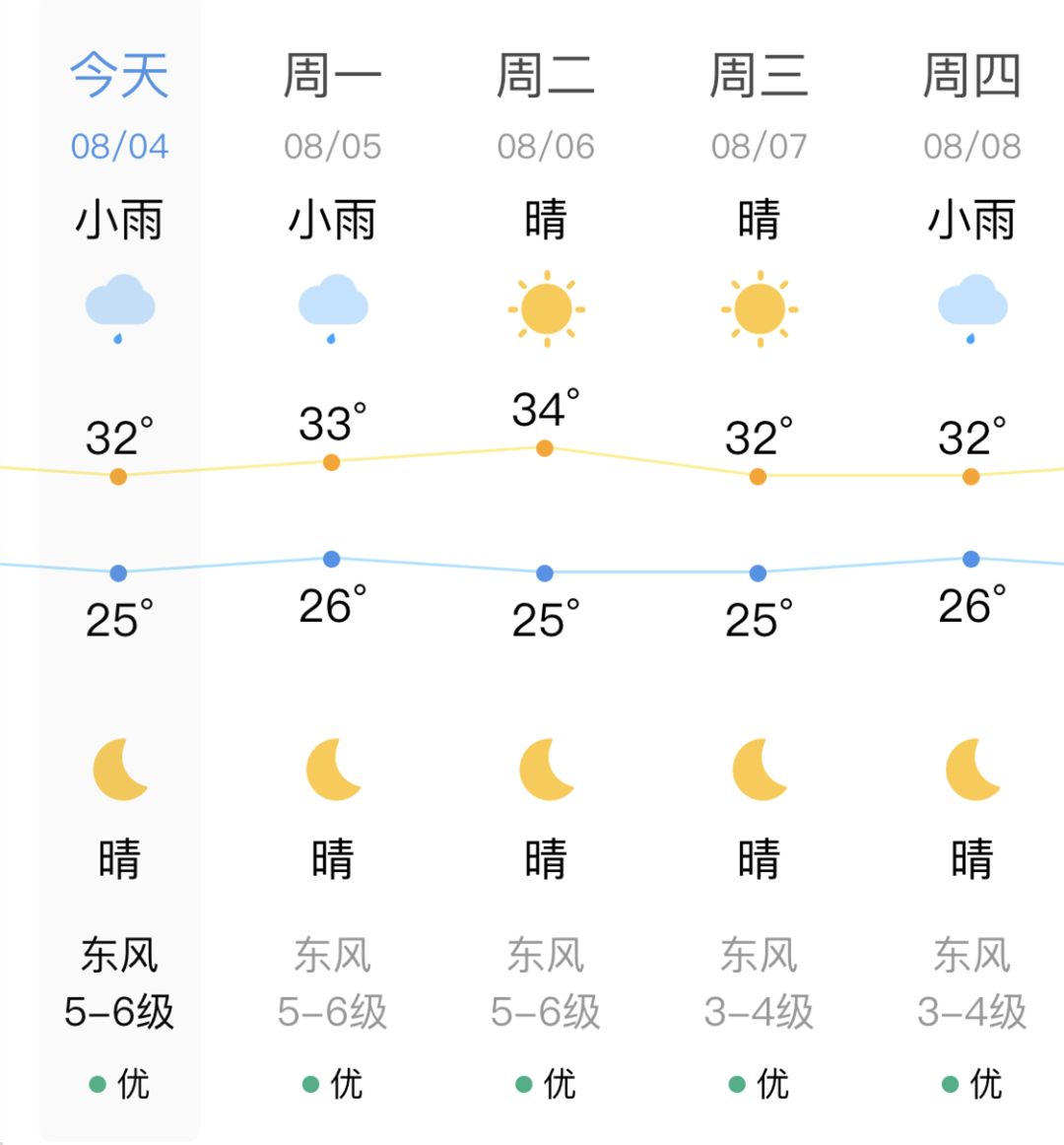Screen dimensions: 1064x1145
Task: Click the 小雨 label under 今天
Action: (x=119, y=219)
